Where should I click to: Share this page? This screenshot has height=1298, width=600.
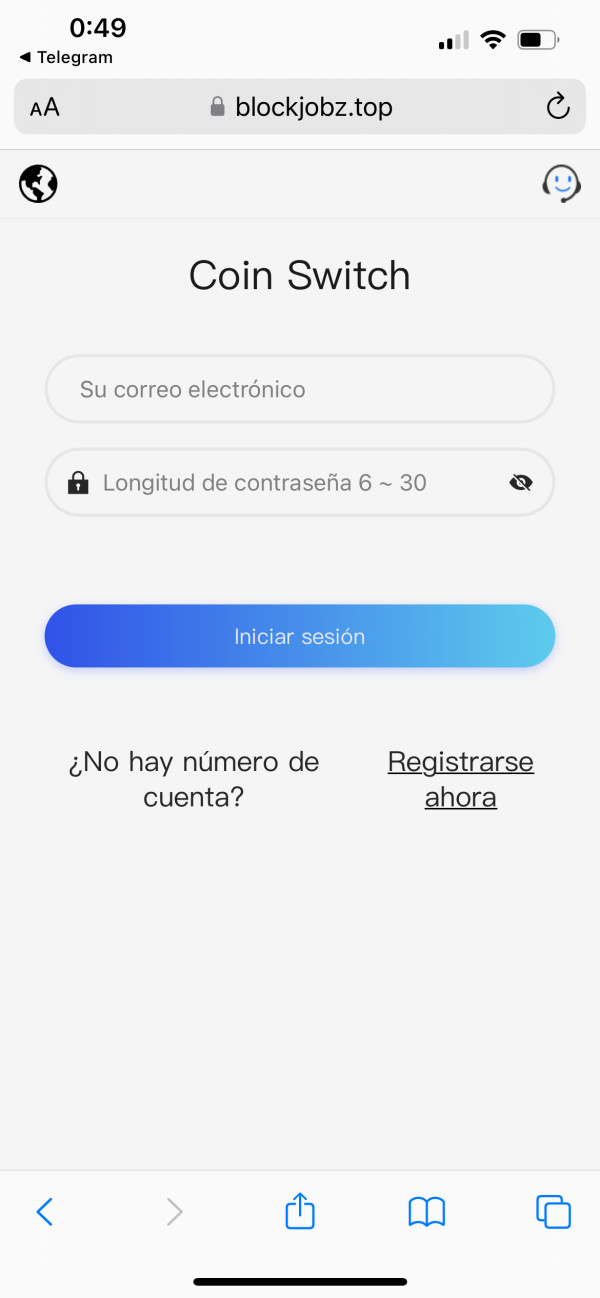[300, 1210]
